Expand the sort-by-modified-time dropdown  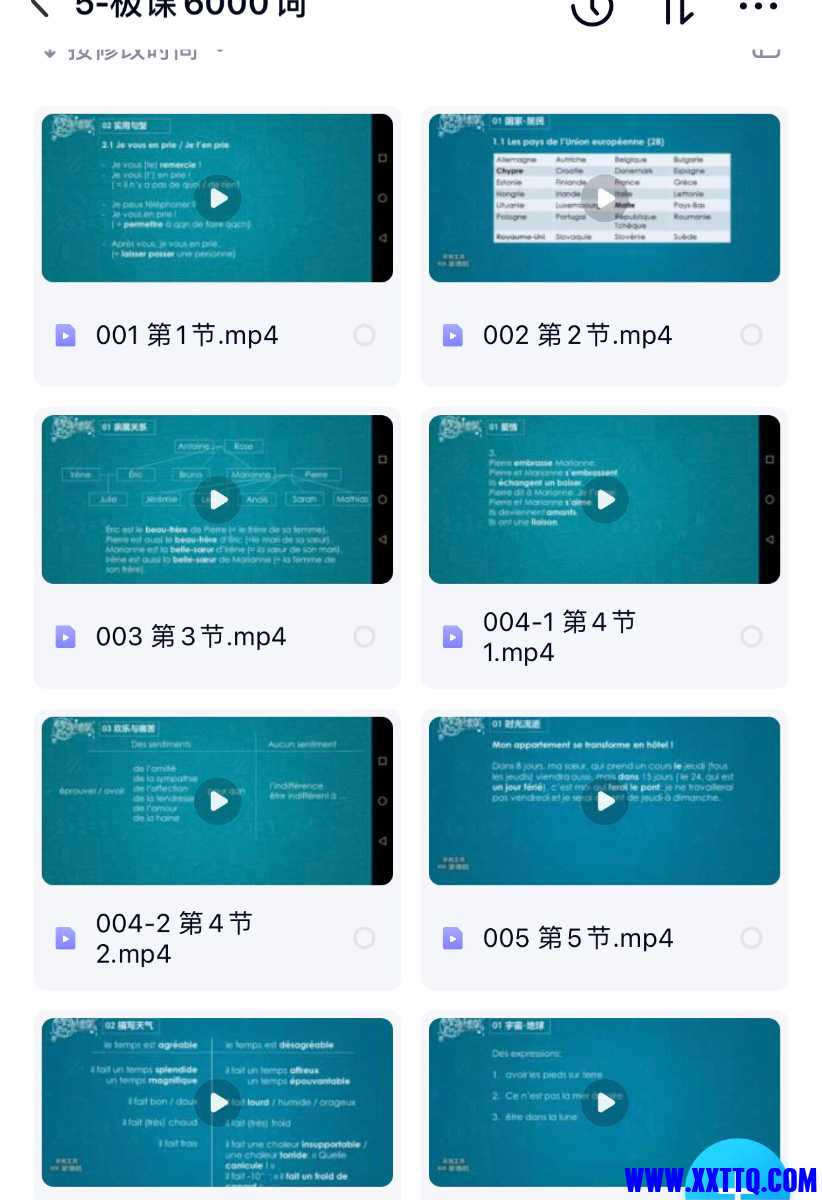(132, 52)
